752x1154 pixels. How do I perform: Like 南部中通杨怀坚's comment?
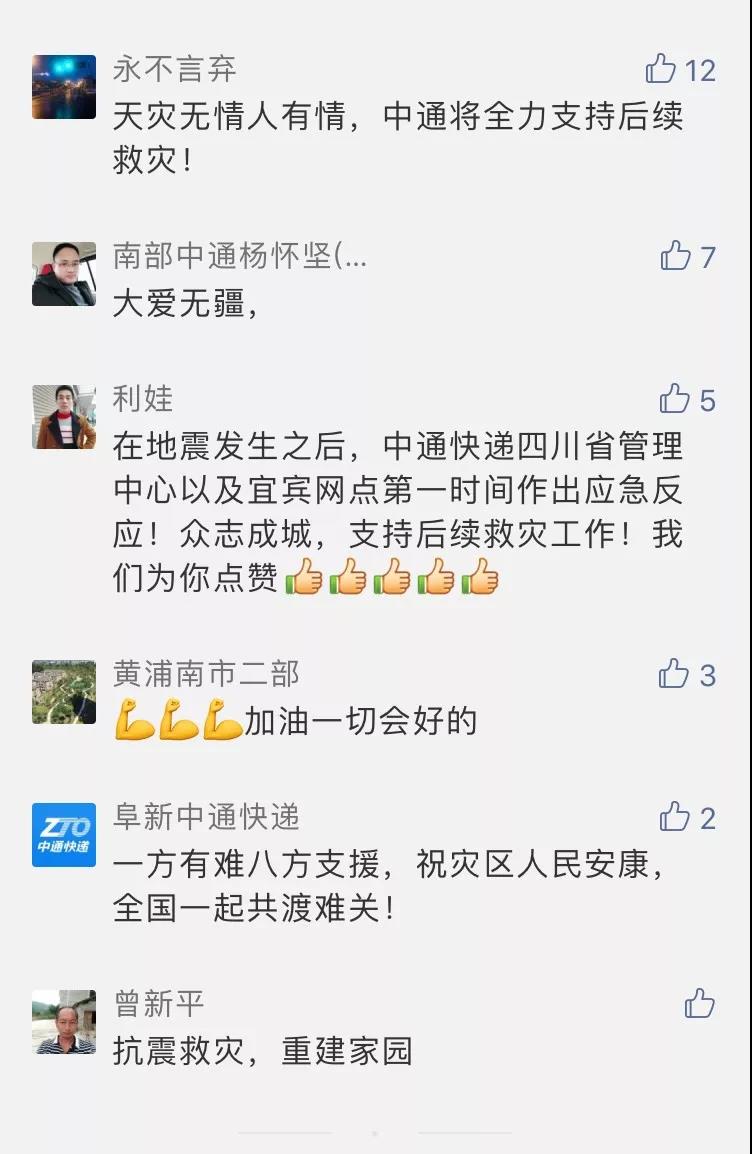675,256
